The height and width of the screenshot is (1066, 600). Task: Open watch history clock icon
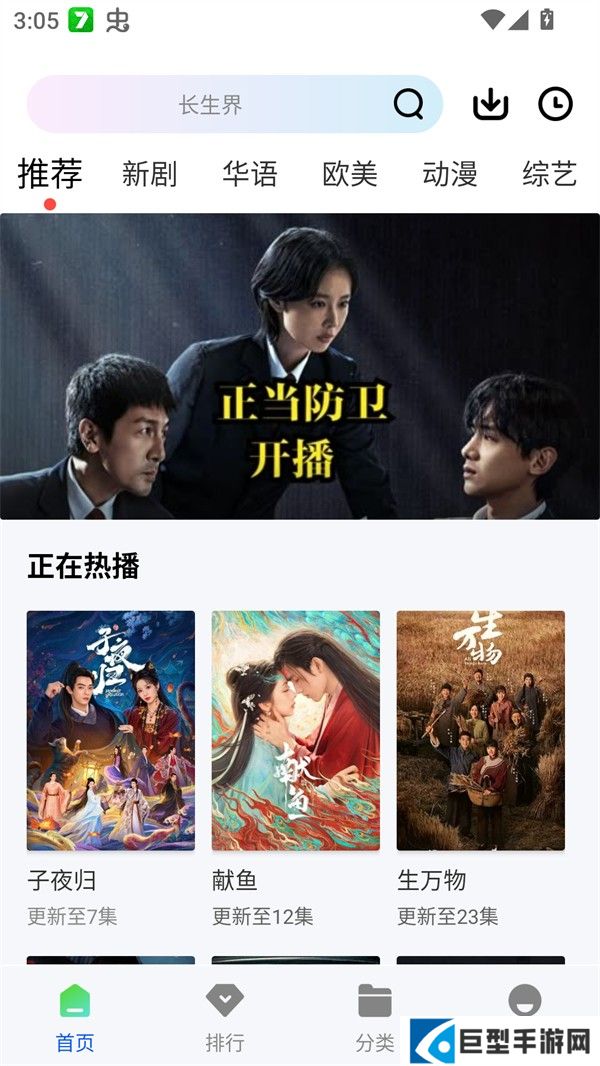555,104
